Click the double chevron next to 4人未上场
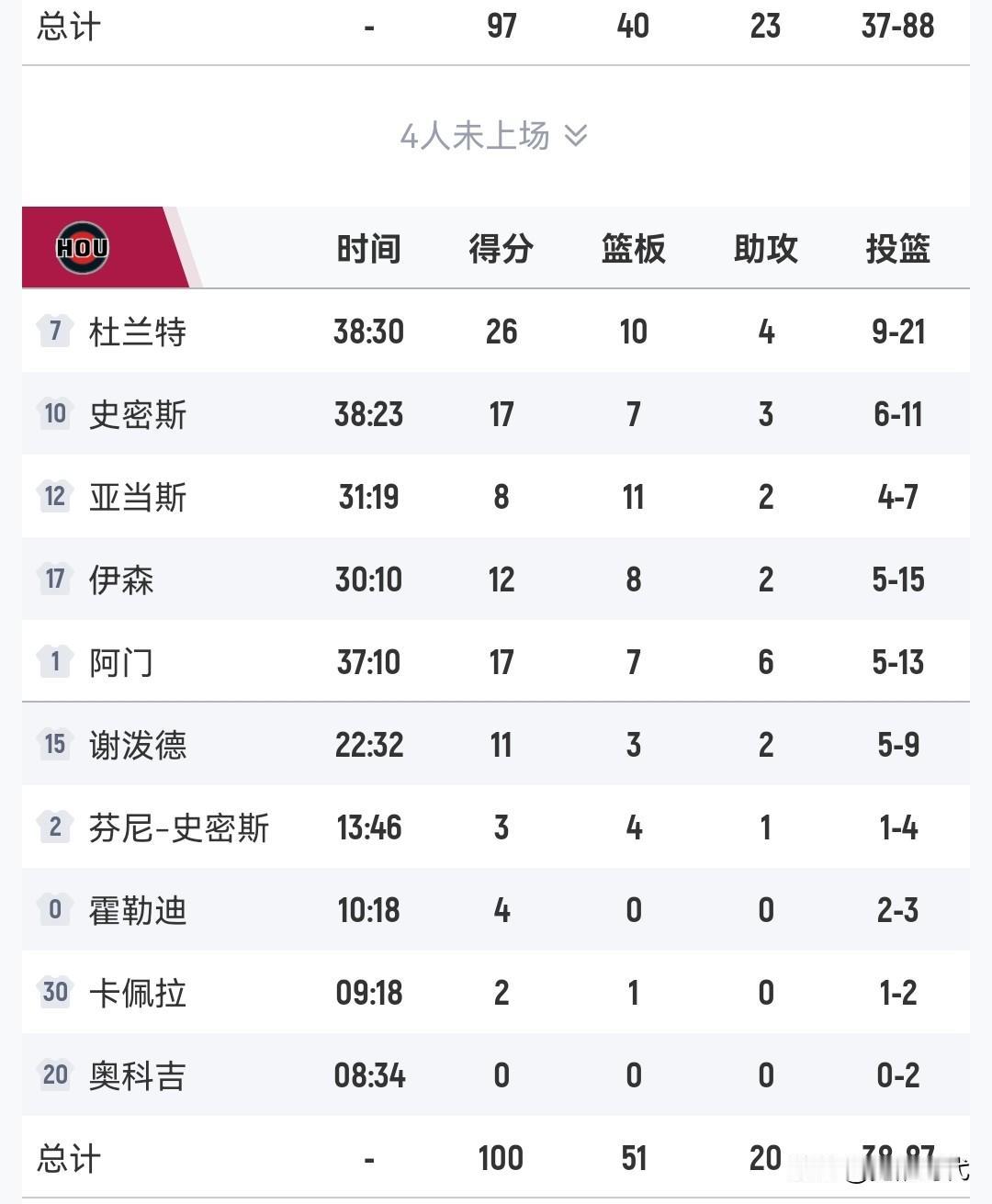This screenshot has height=1204, width=992. (575, 136)
